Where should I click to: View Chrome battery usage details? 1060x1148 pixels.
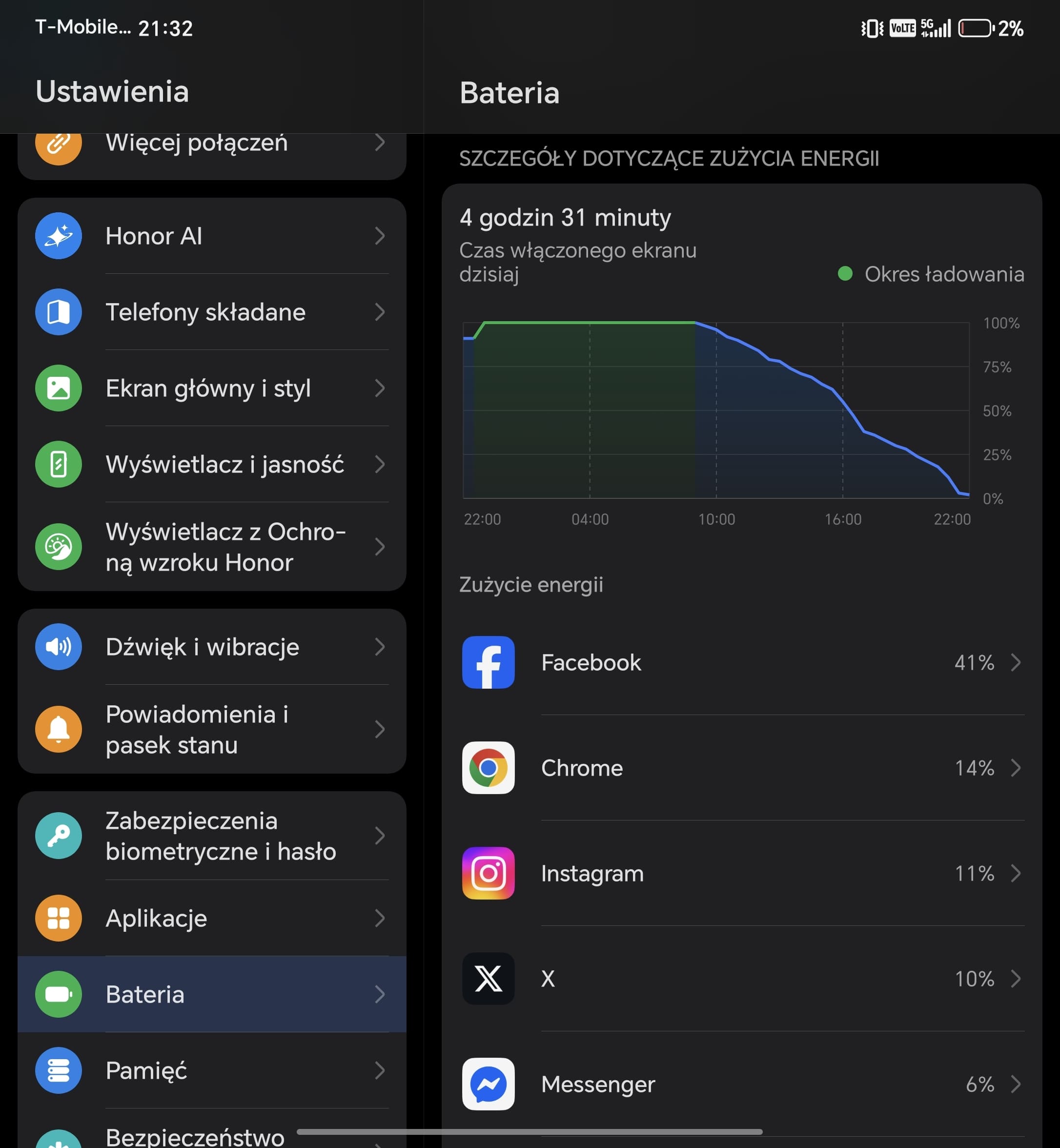click(741, 768)
